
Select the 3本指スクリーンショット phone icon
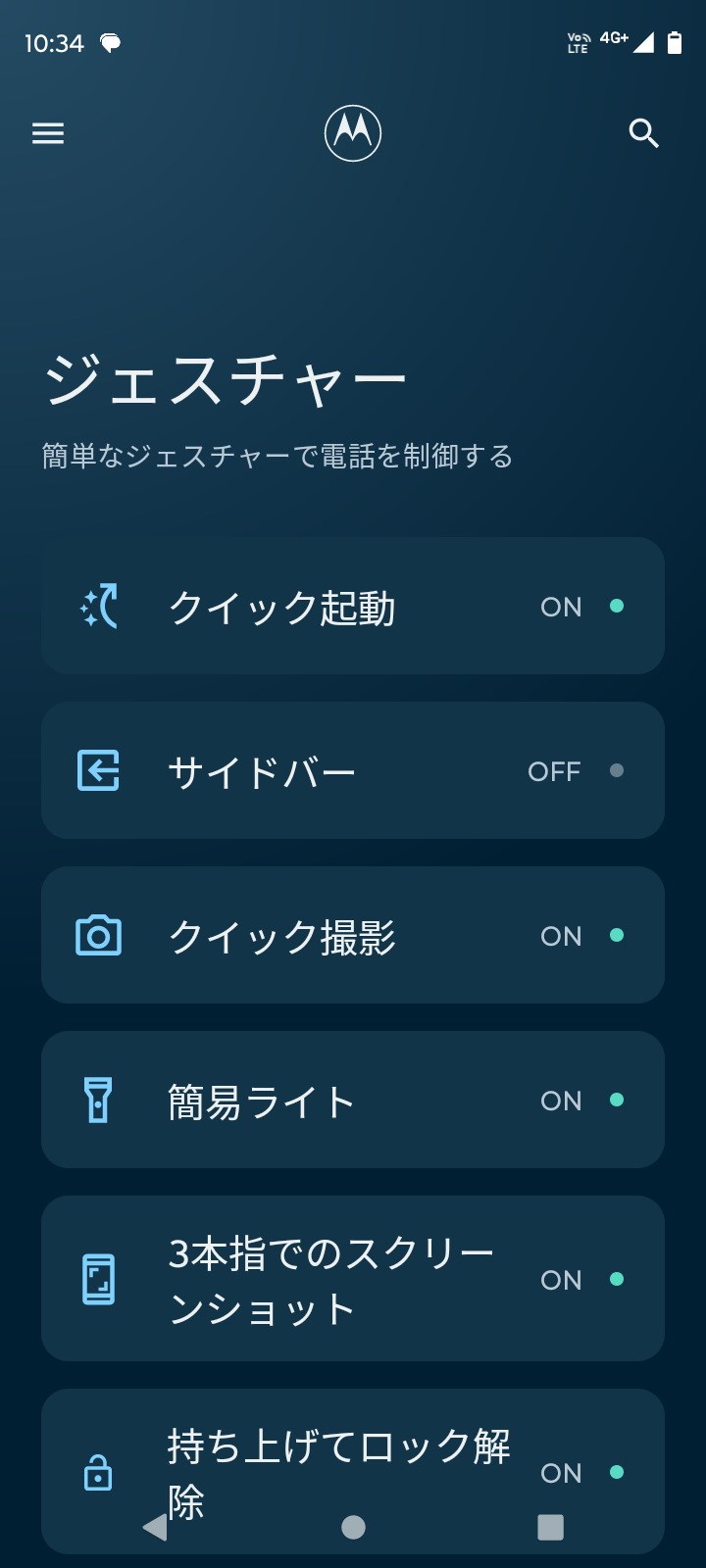pyautogui.click(x=98, y=1279)
